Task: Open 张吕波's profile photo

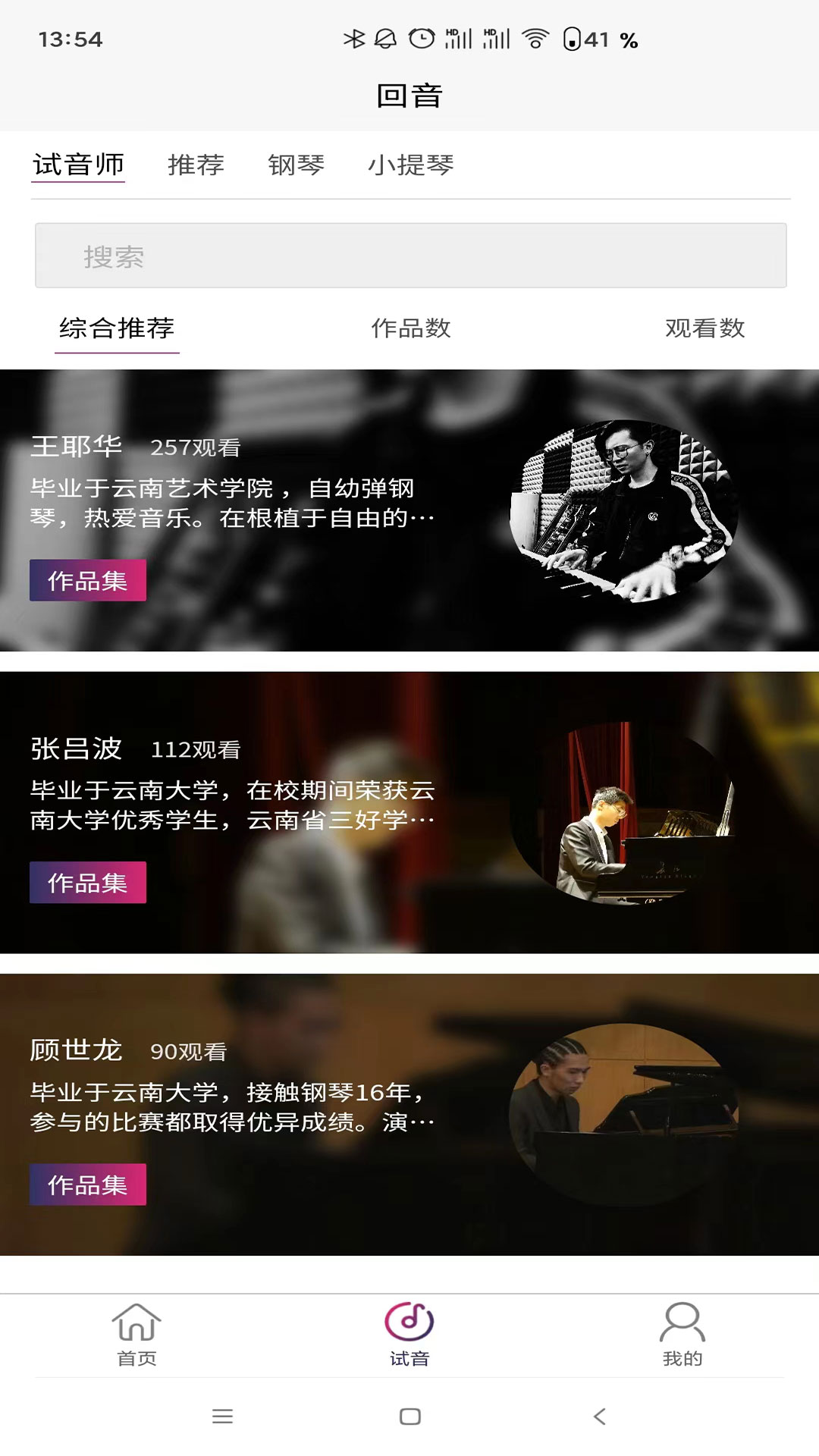Action: 624,812
